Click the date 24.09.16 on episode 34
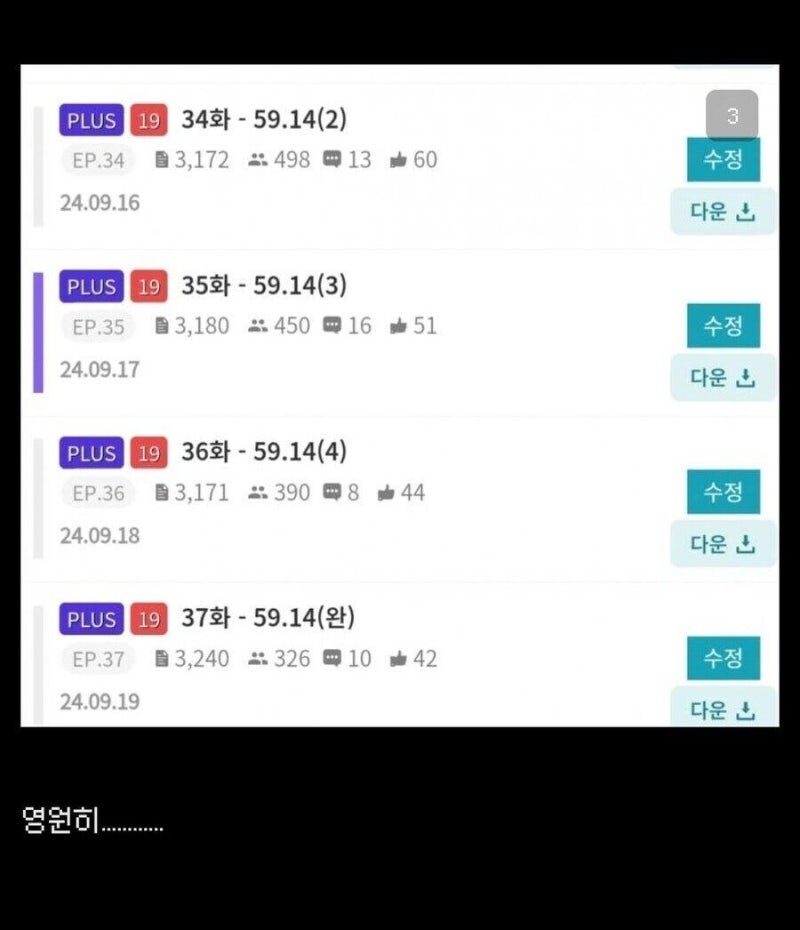The height and width of the screenshot is (930, 800). (x=98, y=203)
